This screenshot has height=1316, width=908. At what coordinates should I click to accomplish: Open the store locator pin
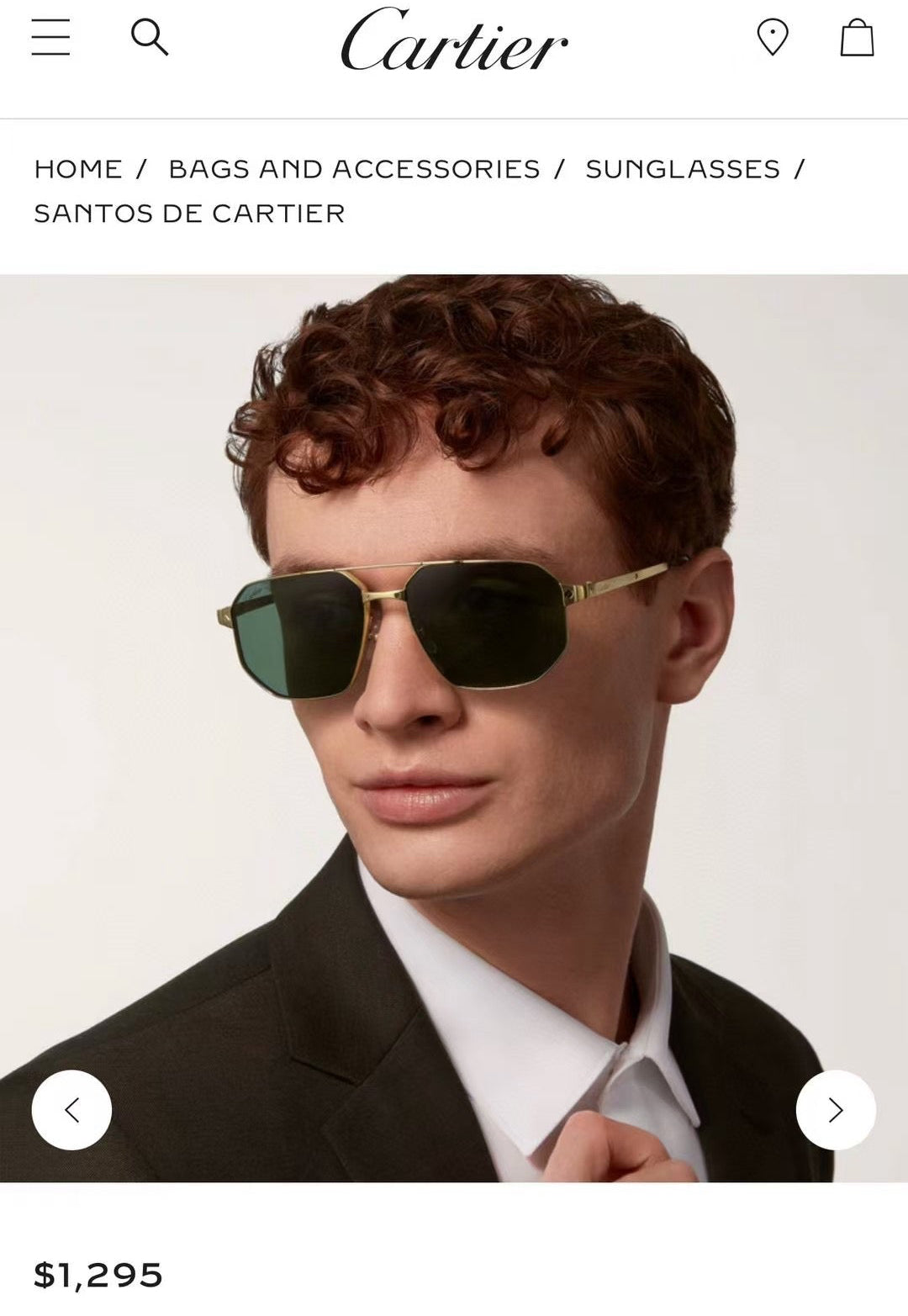pos(772,38)
